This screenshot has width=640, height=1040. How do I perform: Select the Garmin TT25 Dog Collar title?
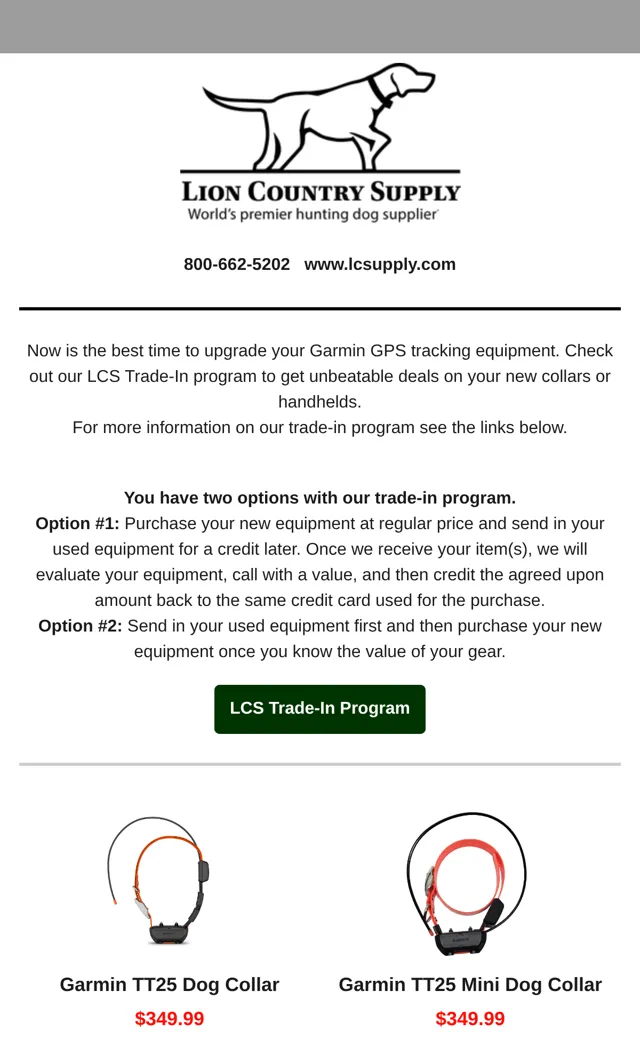coord(169,984)
